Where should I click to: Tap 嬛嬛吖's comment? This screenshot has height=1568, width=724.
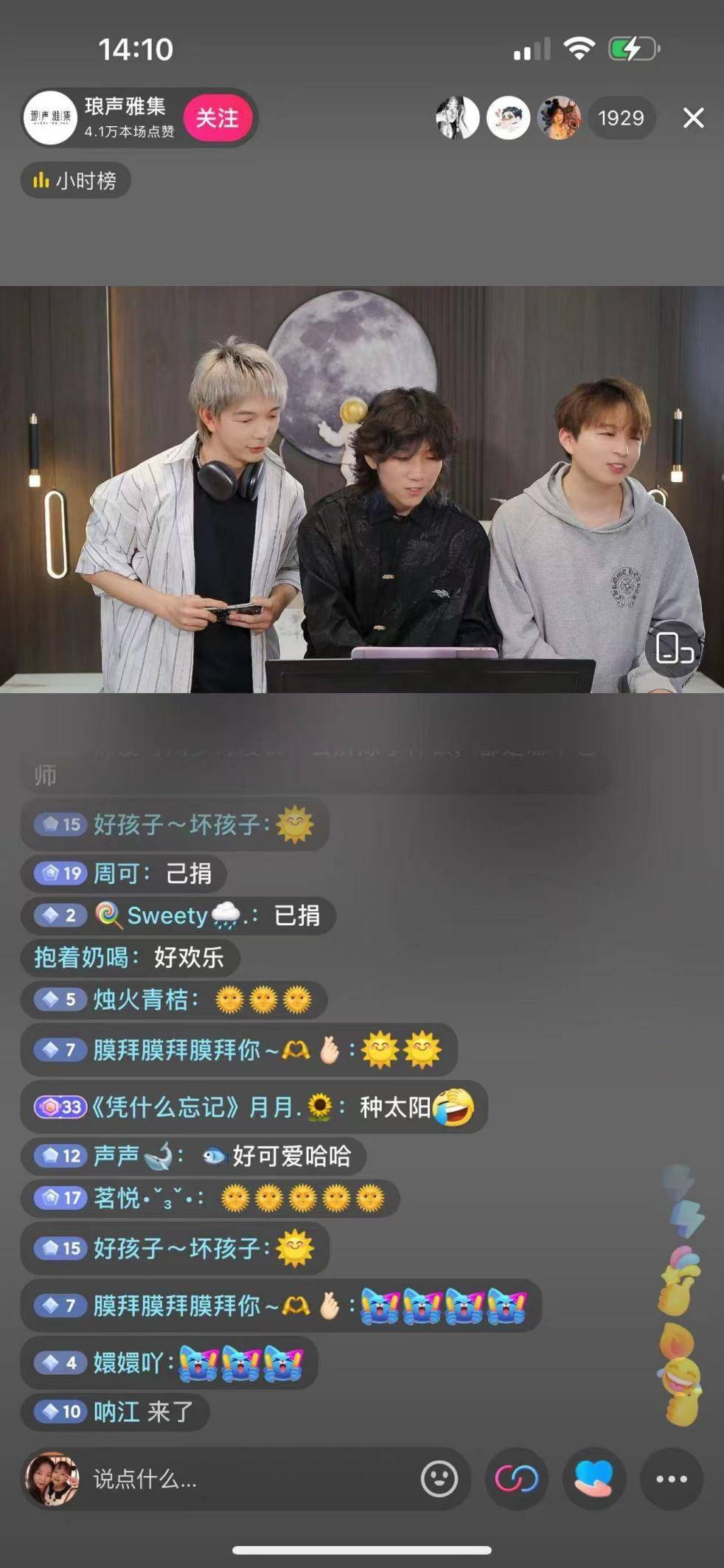pos(169,1362)
